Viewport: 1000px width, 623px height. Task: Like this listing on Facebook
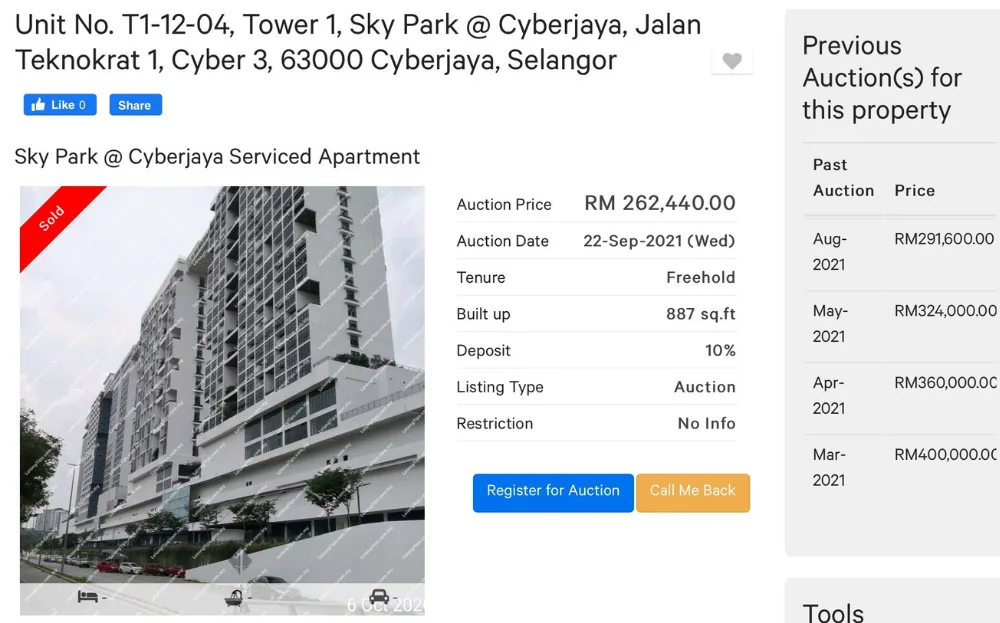(x=60, y=105)
